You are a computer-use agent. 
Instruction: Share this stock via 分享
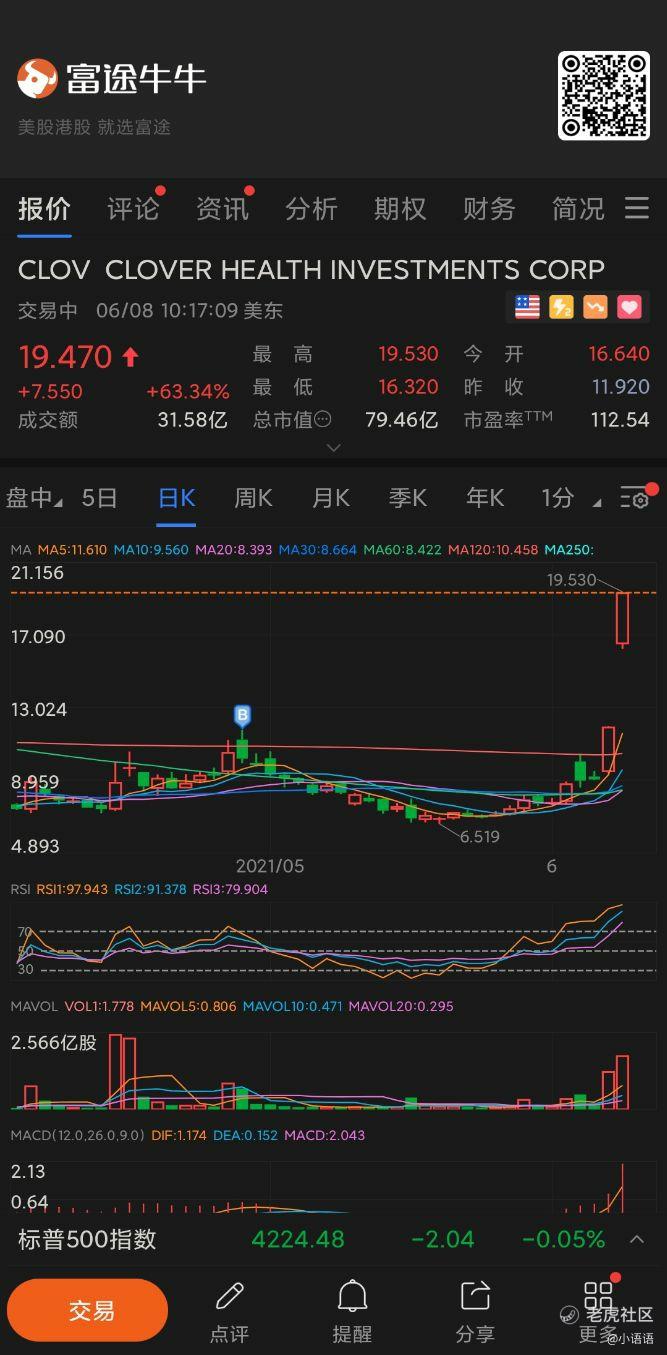click(x=475, y=1311)
